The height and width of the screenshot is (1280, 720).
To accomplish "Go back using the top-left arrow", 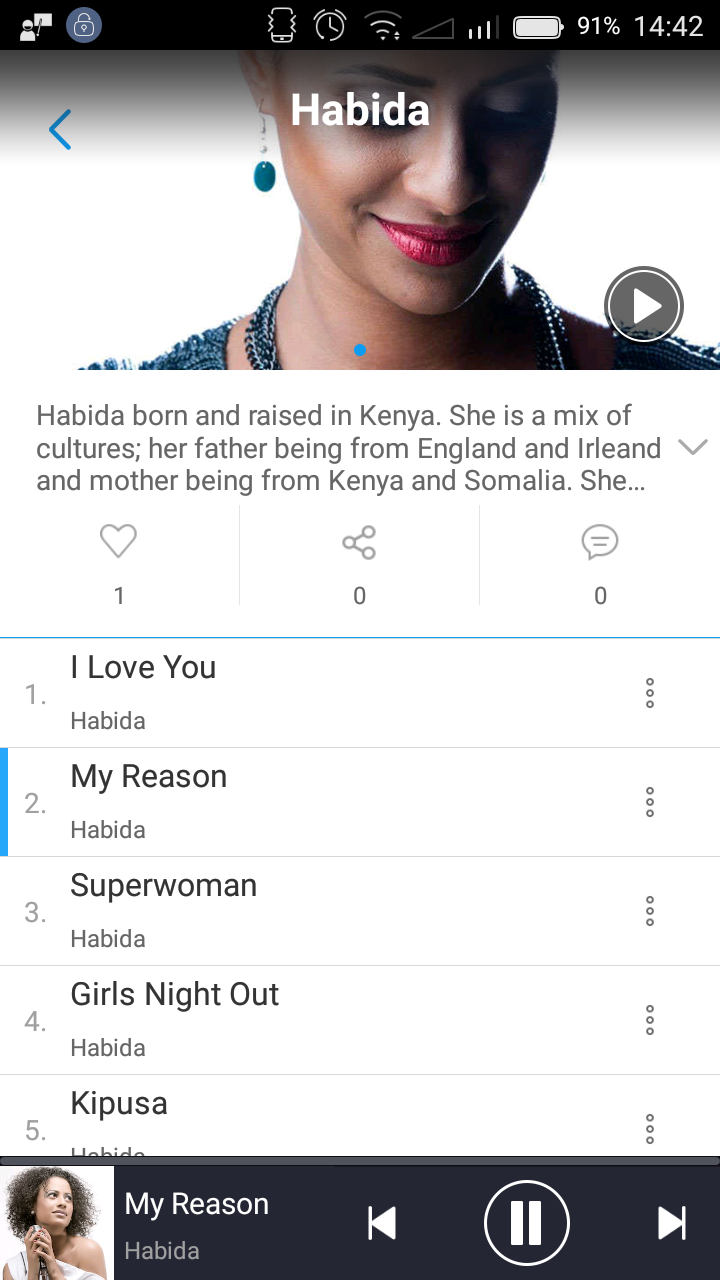I will (60, 130).
